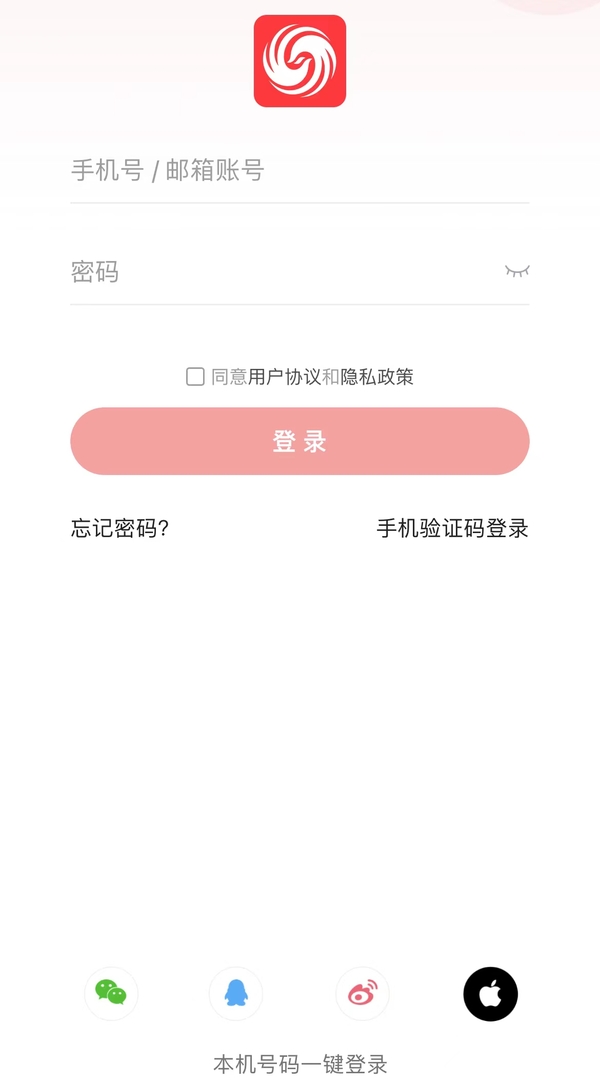Log in with WeChat
Image resolution: width=600 pixels, height=1083 pixels.
point(111,993)
